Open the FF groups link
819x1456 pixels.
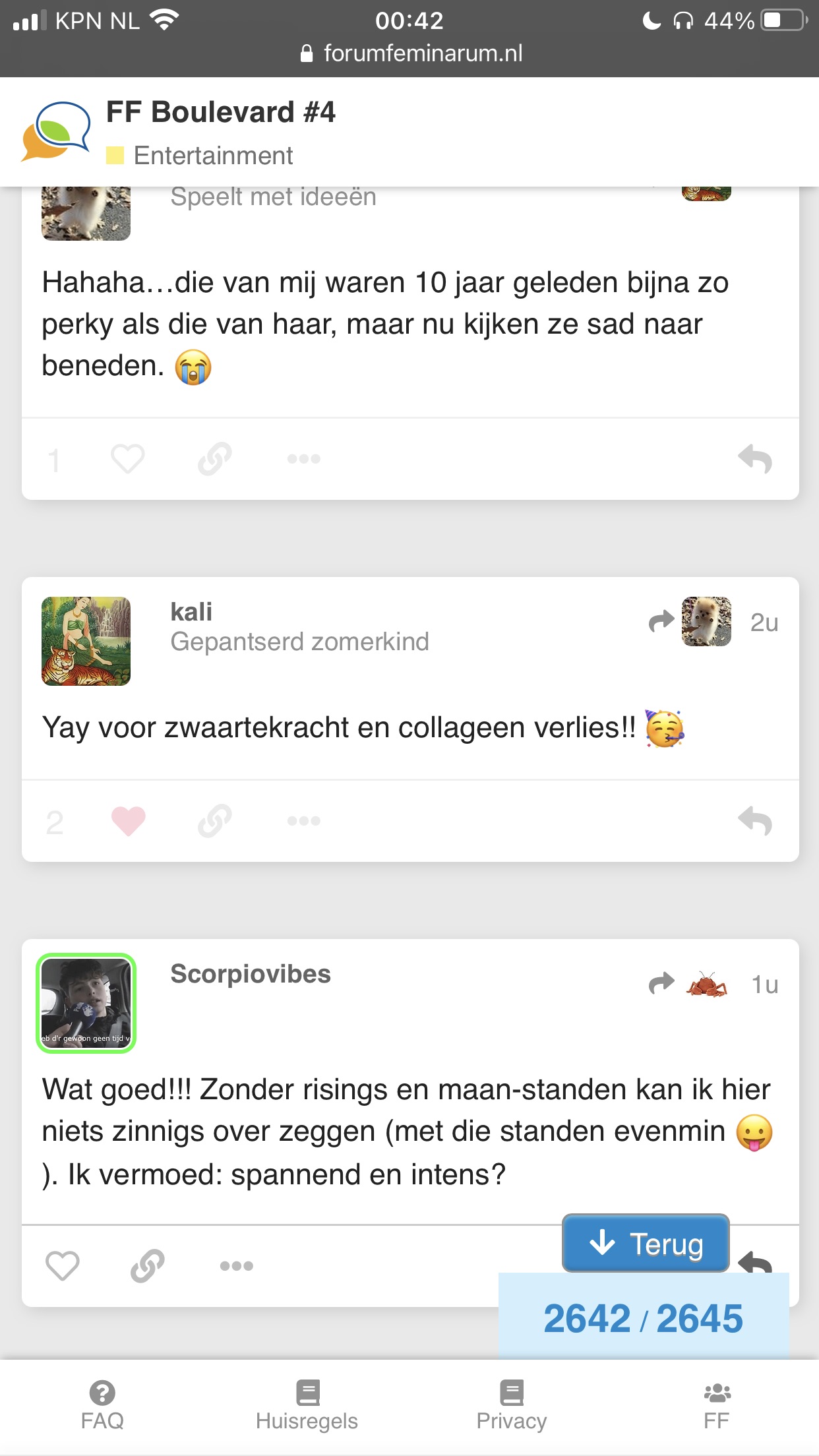(717, 1407)
